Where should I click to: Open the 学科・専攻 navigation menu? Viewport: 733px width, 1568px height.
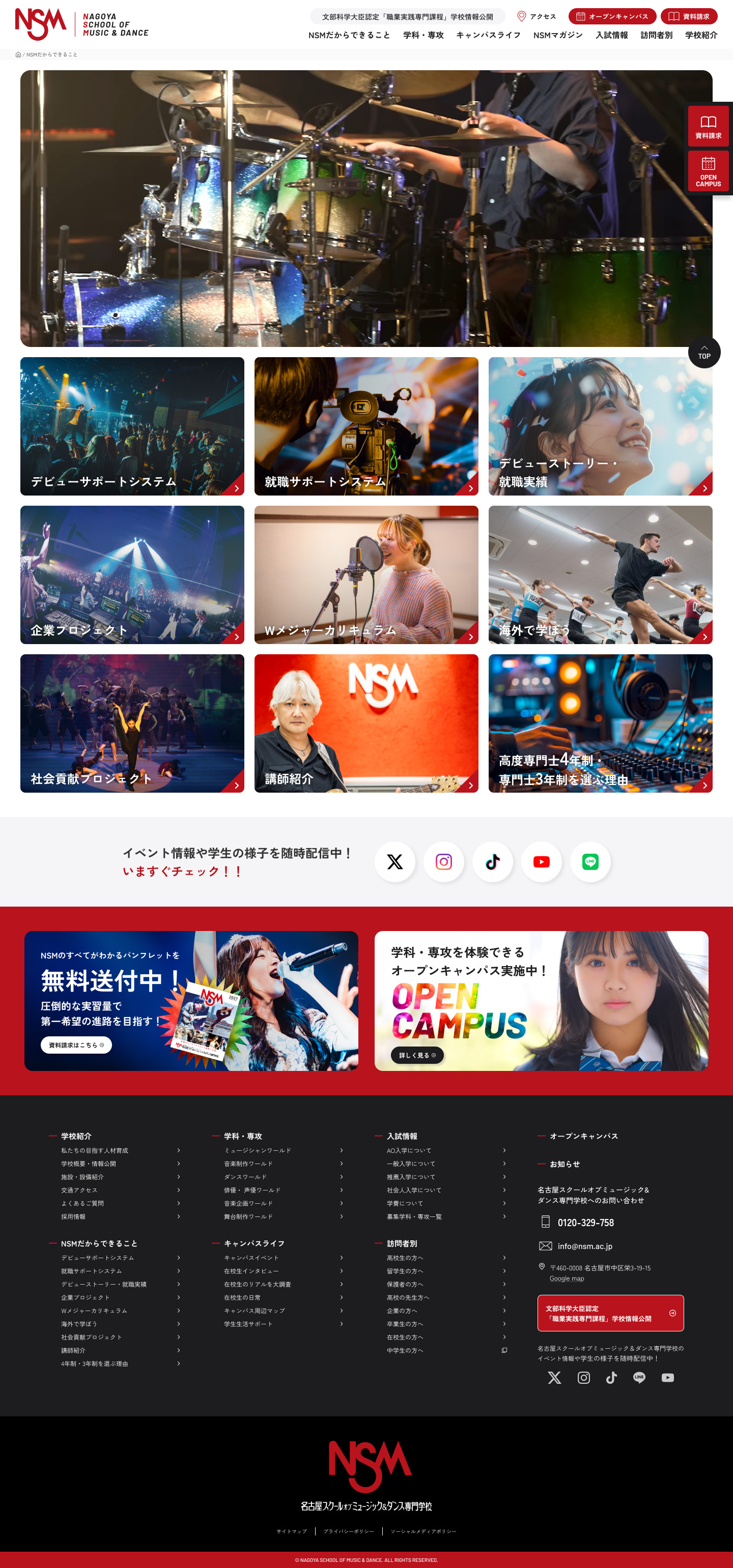tap(423, 35)
